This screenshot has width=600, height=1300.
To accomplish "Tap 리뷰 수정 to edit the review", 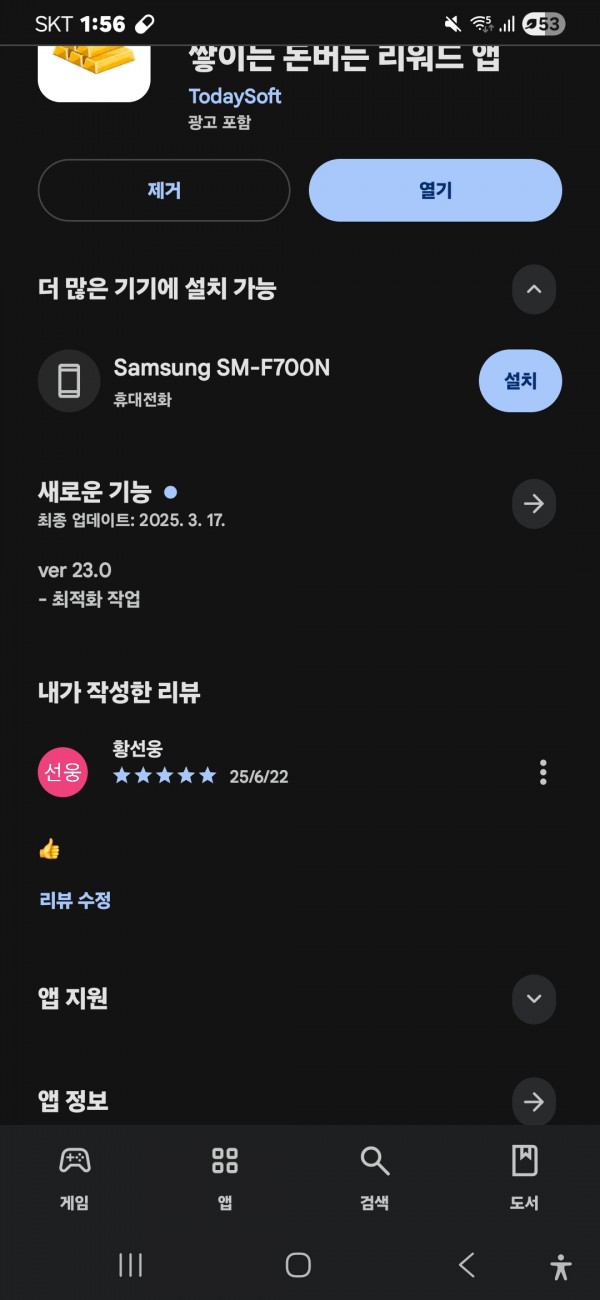I will click(75, 900).
